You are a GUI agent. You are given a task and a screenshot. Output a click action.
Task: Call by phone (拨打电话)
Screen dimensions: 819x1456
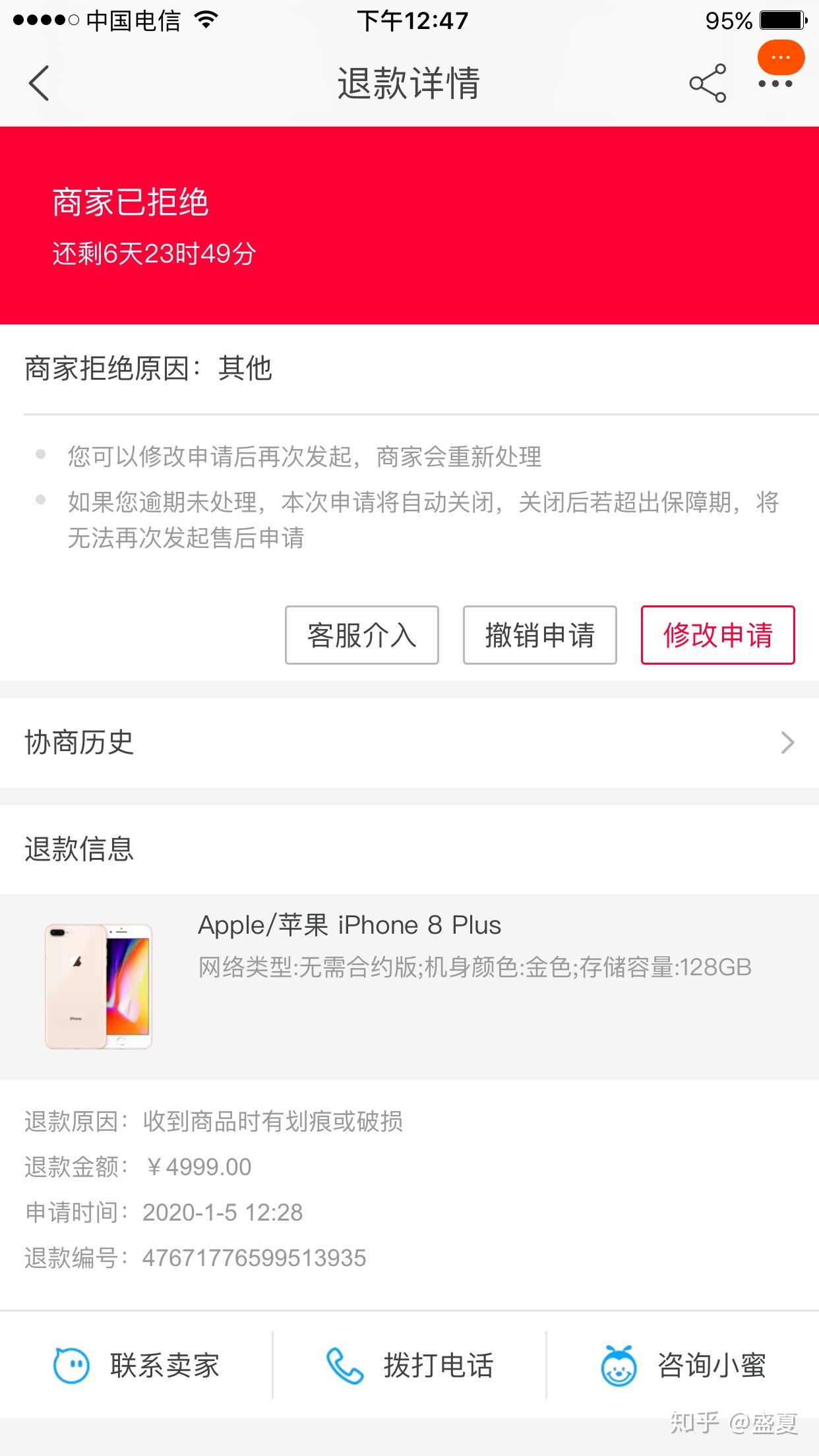[409, 1365]
